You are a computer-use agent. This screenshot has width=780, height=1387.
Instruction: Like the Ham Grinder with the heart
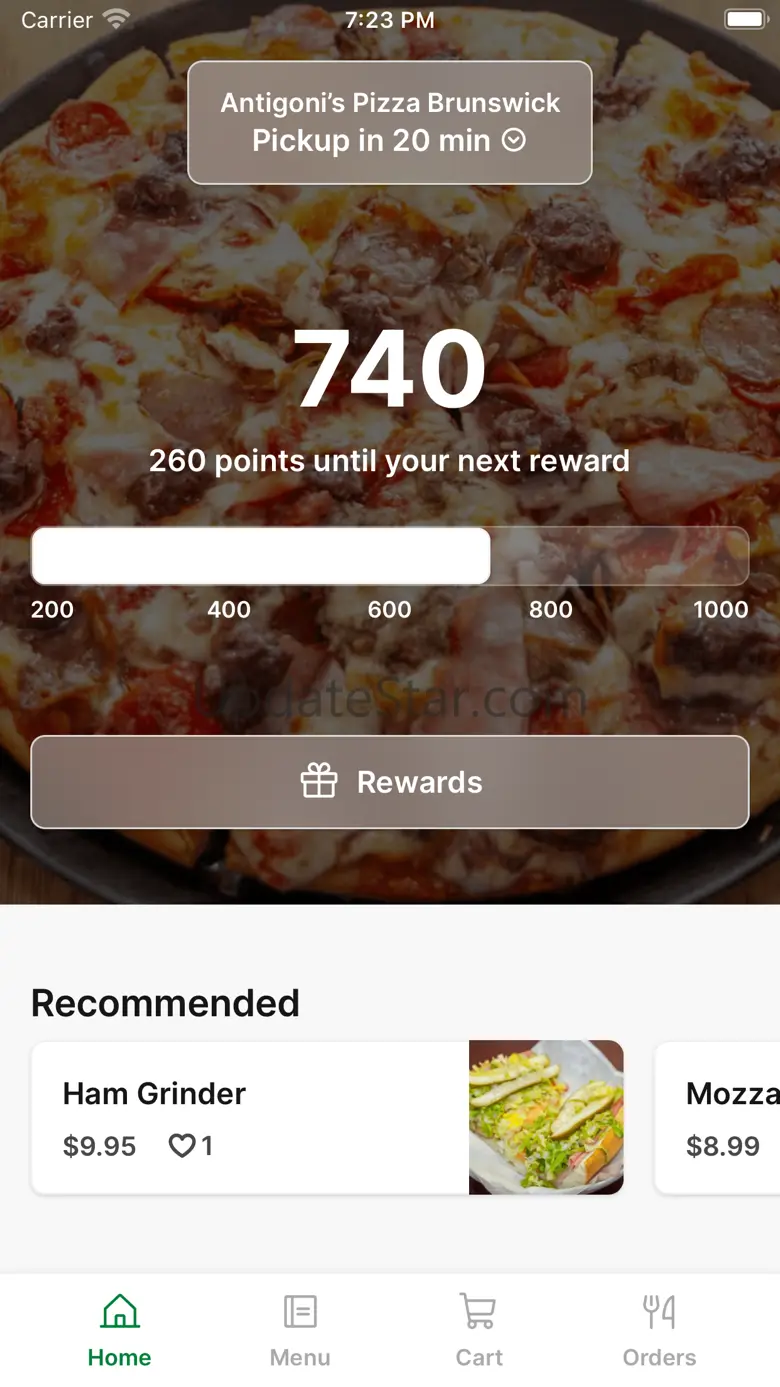click(182, 1146)
